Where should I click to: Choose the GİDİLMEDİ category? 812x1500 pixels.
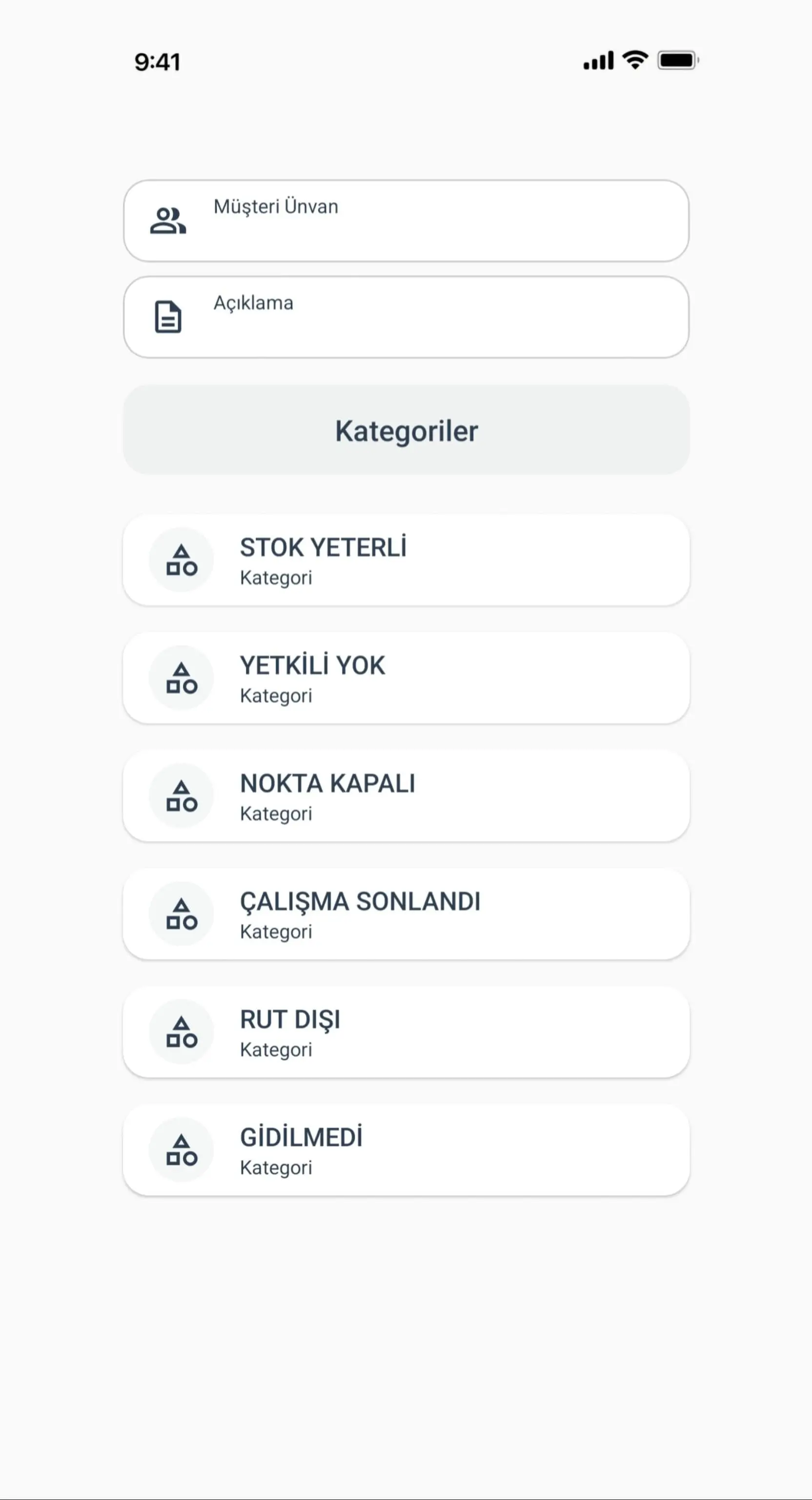[x=406, y=1150]
